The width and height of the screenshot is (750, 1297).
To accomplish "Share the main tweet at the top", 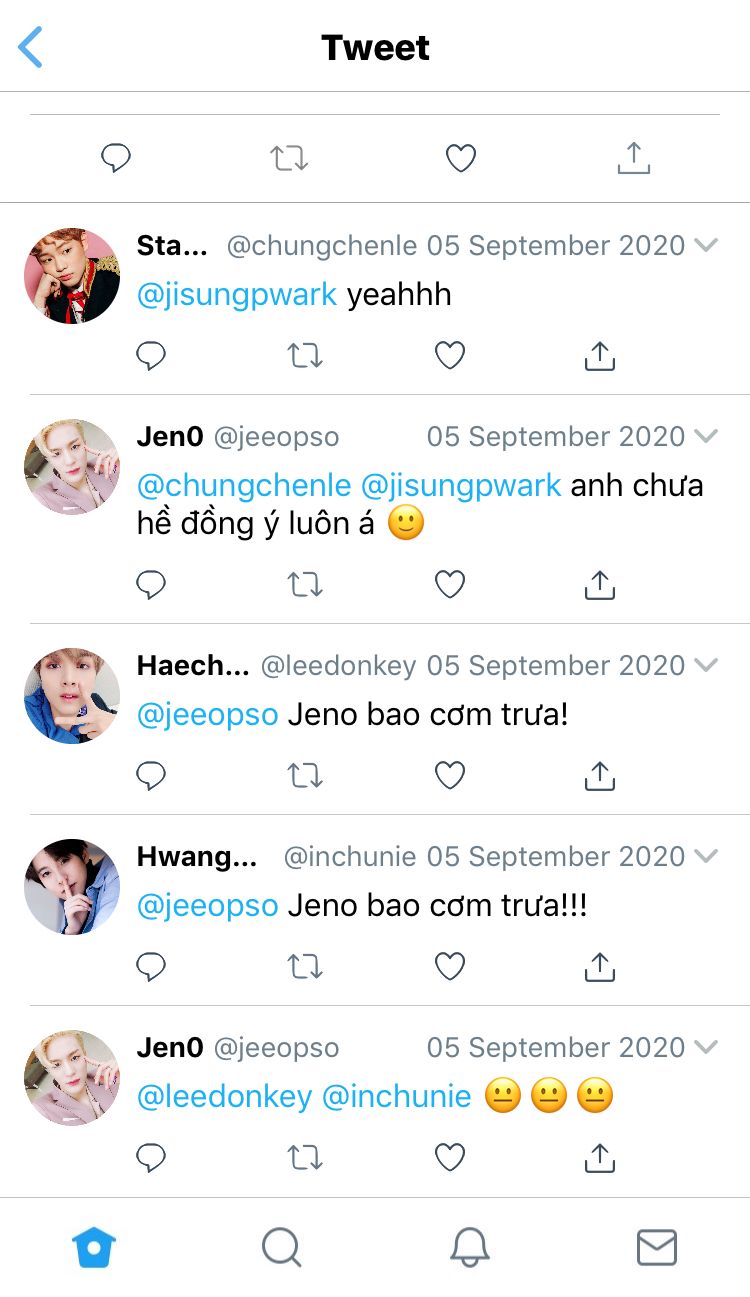I will [x=633, y=158].
